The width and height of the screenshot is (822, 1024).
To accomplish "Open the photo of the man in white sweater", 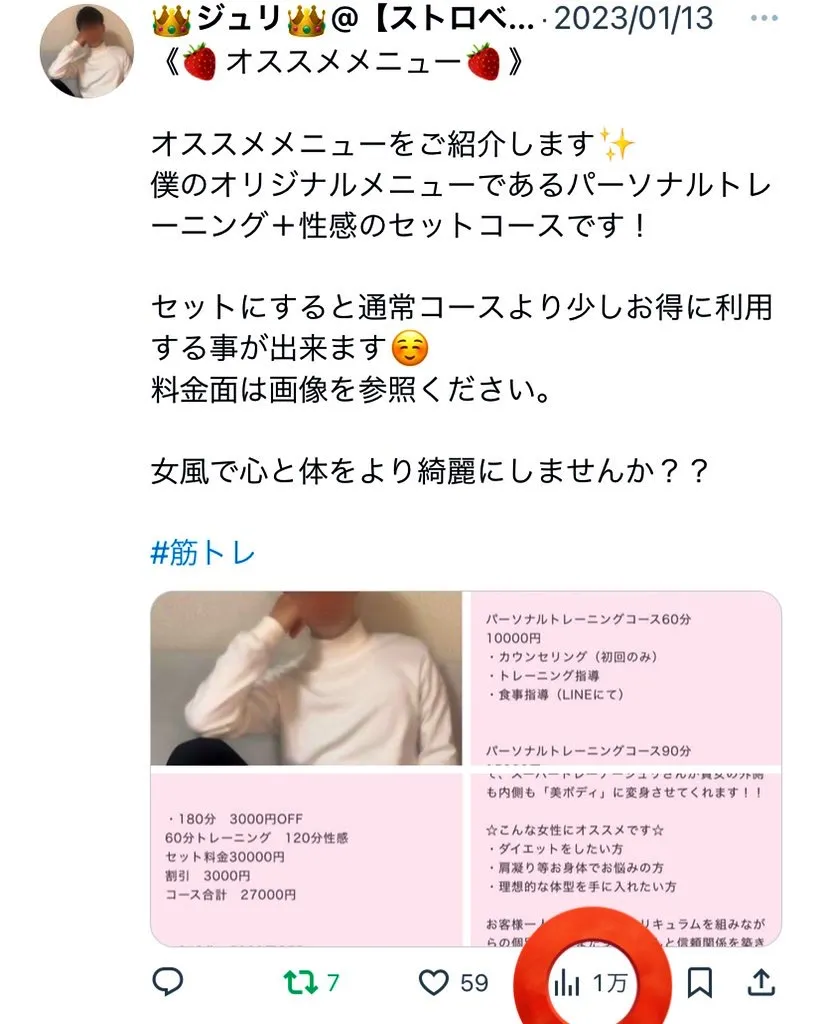I will [306, 678].
